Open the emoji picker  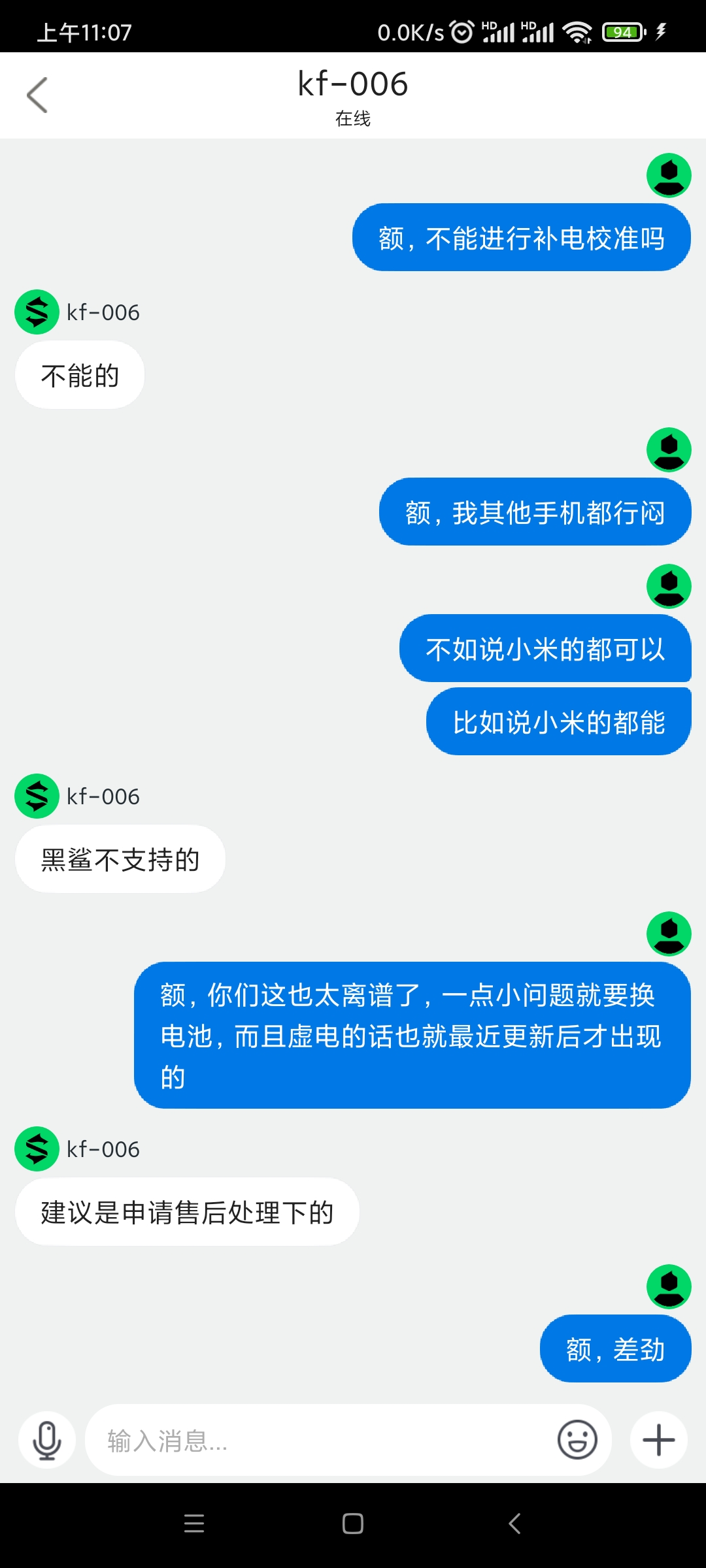577,1440
